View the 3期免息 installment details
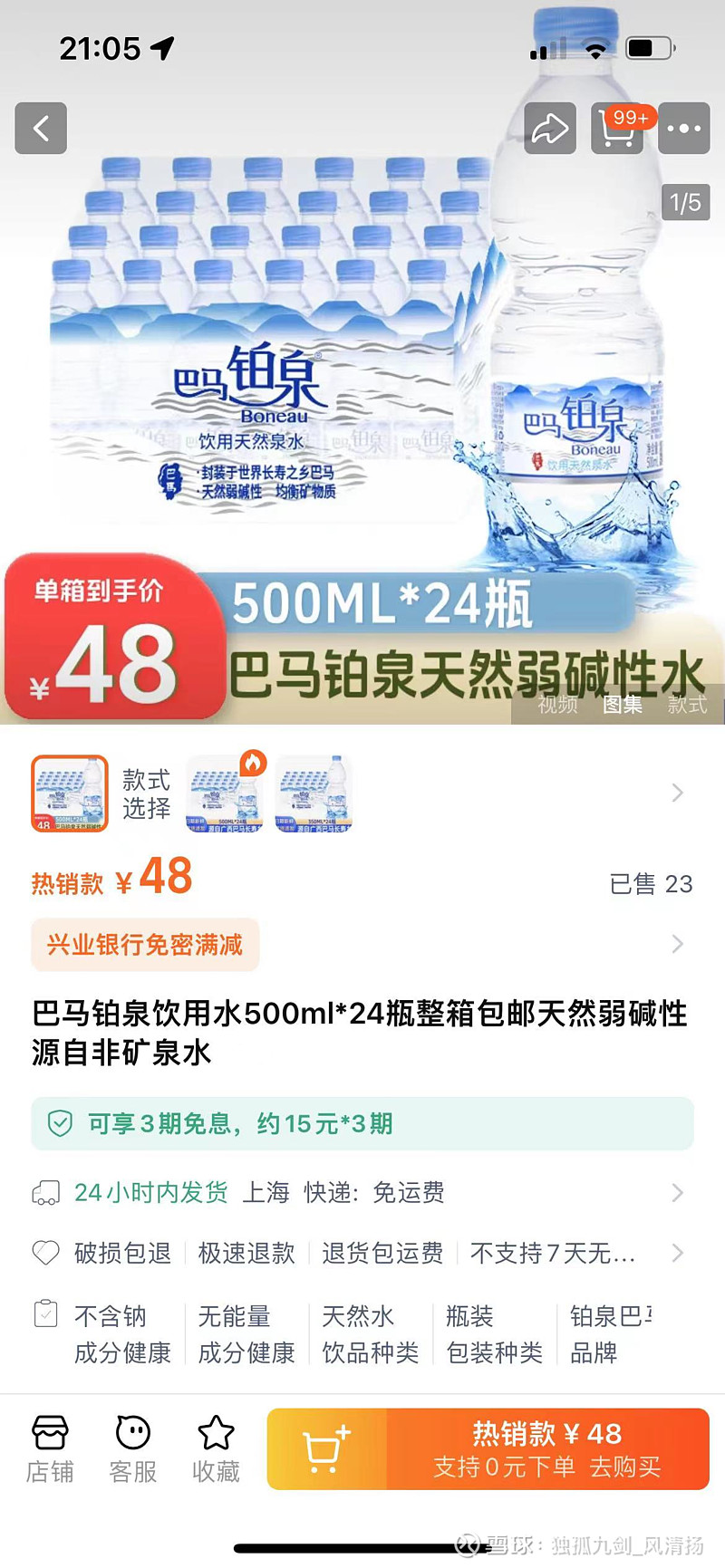 tap(362, 1124)
